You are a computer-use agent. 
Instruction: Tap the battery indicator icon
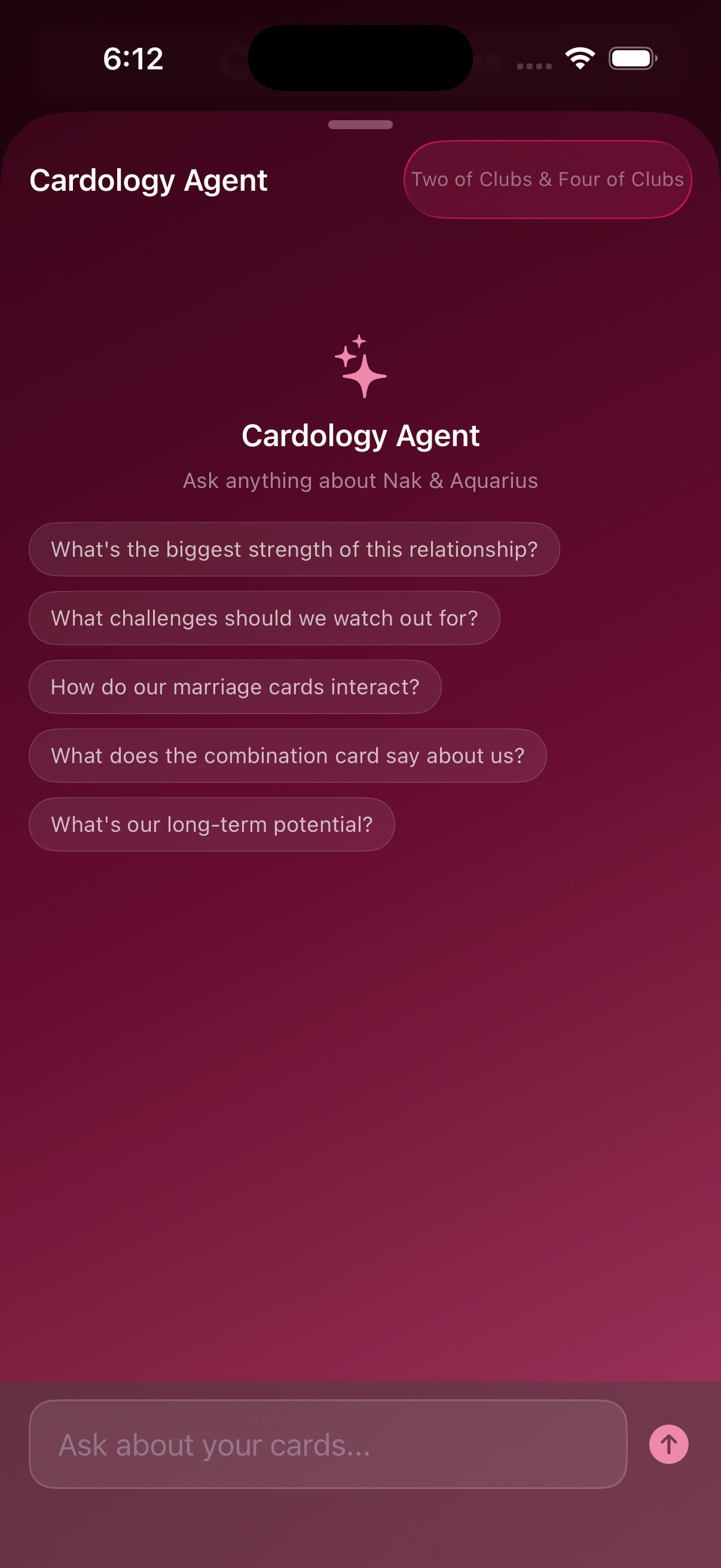tap(631, 58)
